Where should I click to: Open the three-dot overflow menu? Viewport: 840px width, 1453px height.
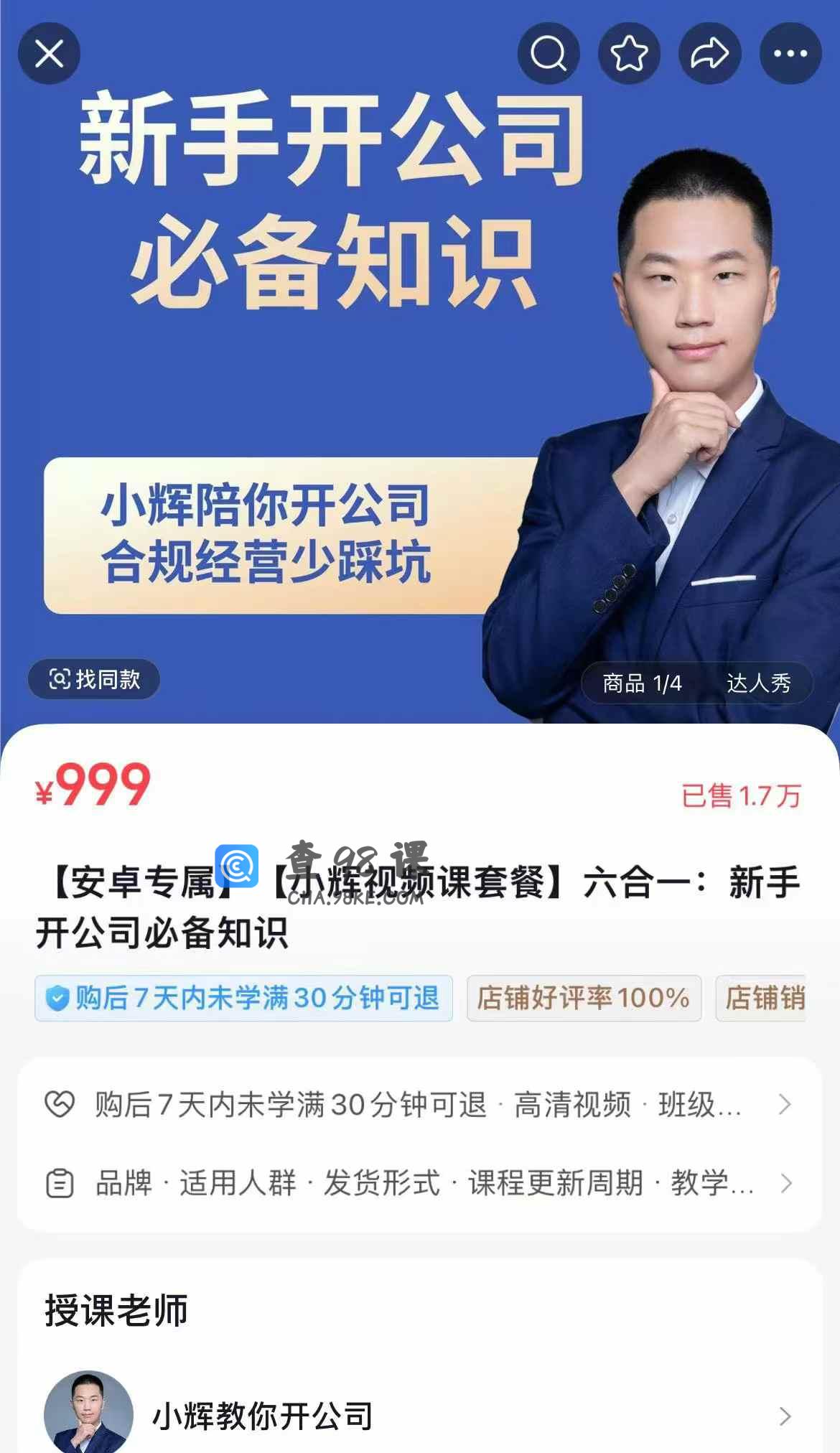[x=790, y=53]
